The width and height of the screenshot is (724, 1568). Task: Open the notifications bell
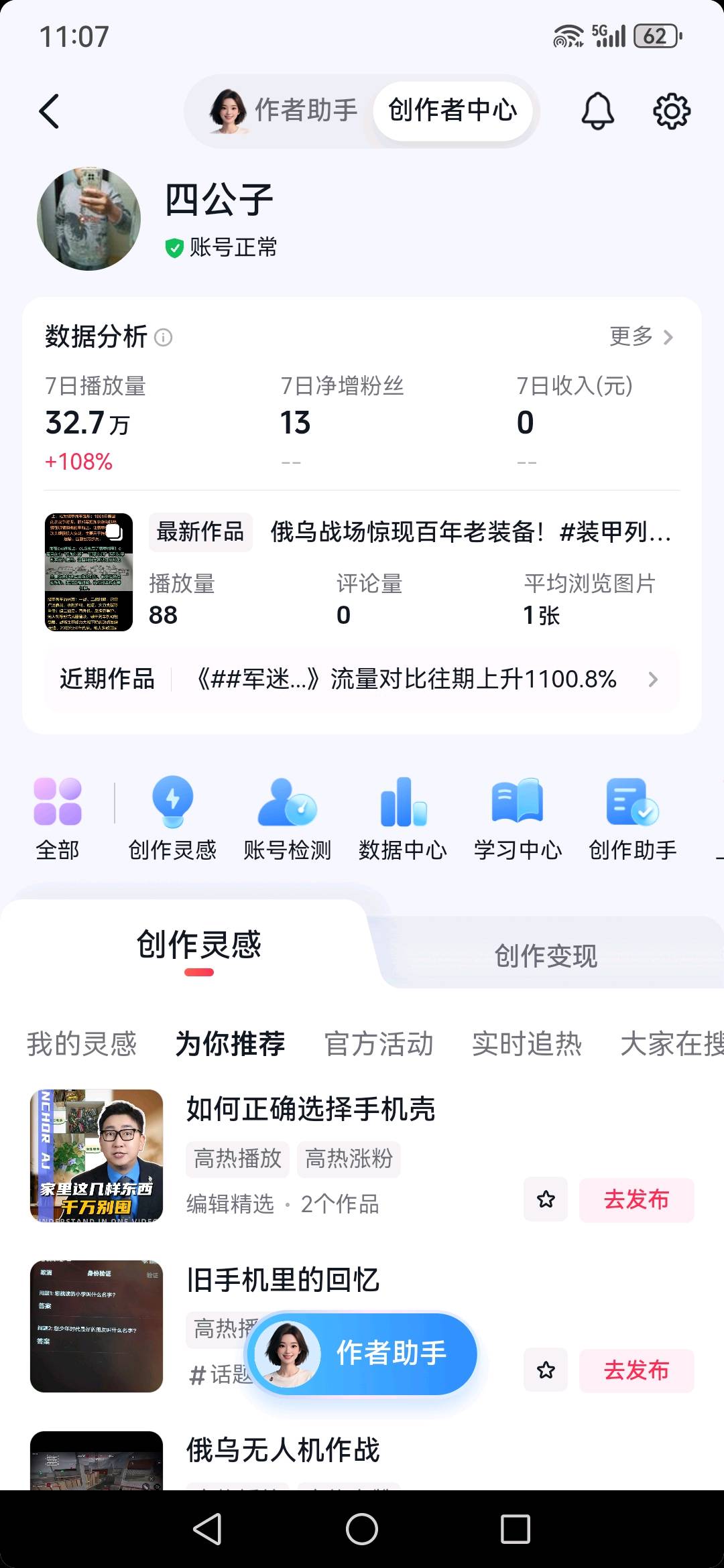[597, 111]
